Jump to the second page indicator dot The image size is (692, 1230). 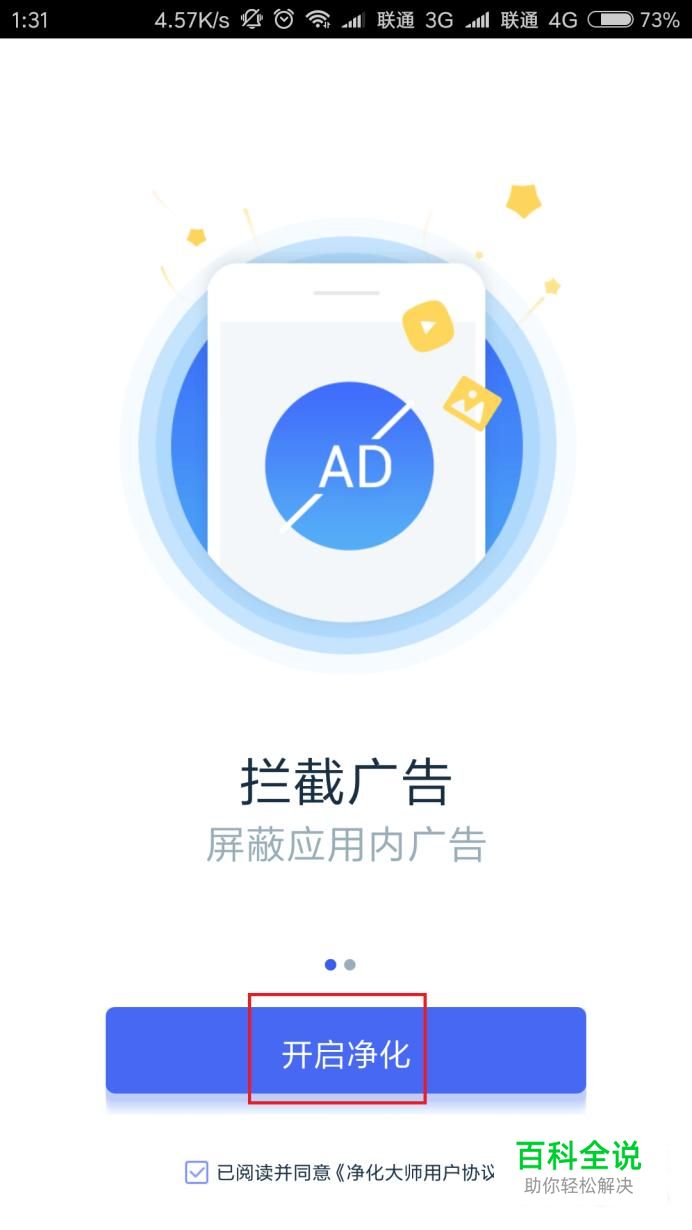pos(350,965)
